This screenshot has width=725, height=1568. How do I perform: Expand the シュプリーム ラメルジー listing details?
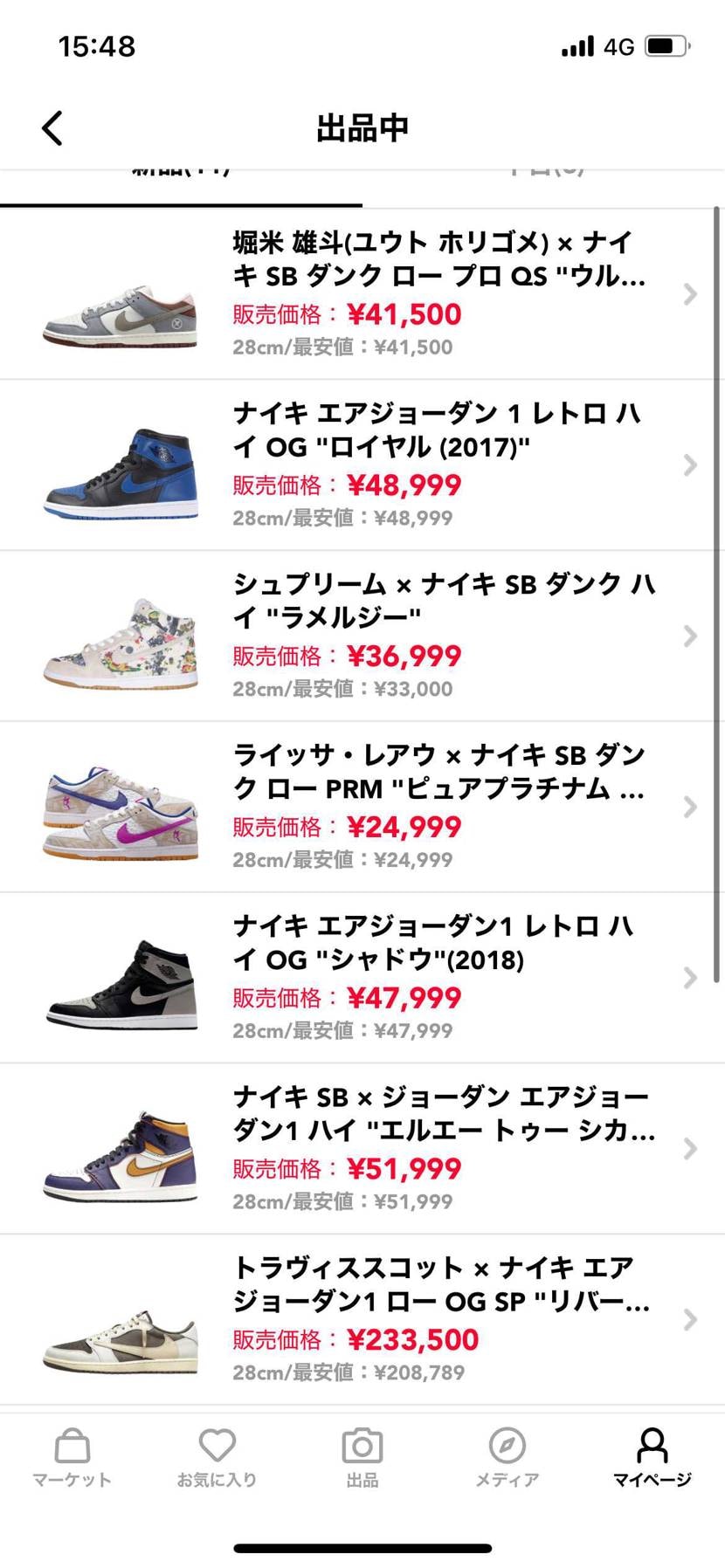(689, 636)
